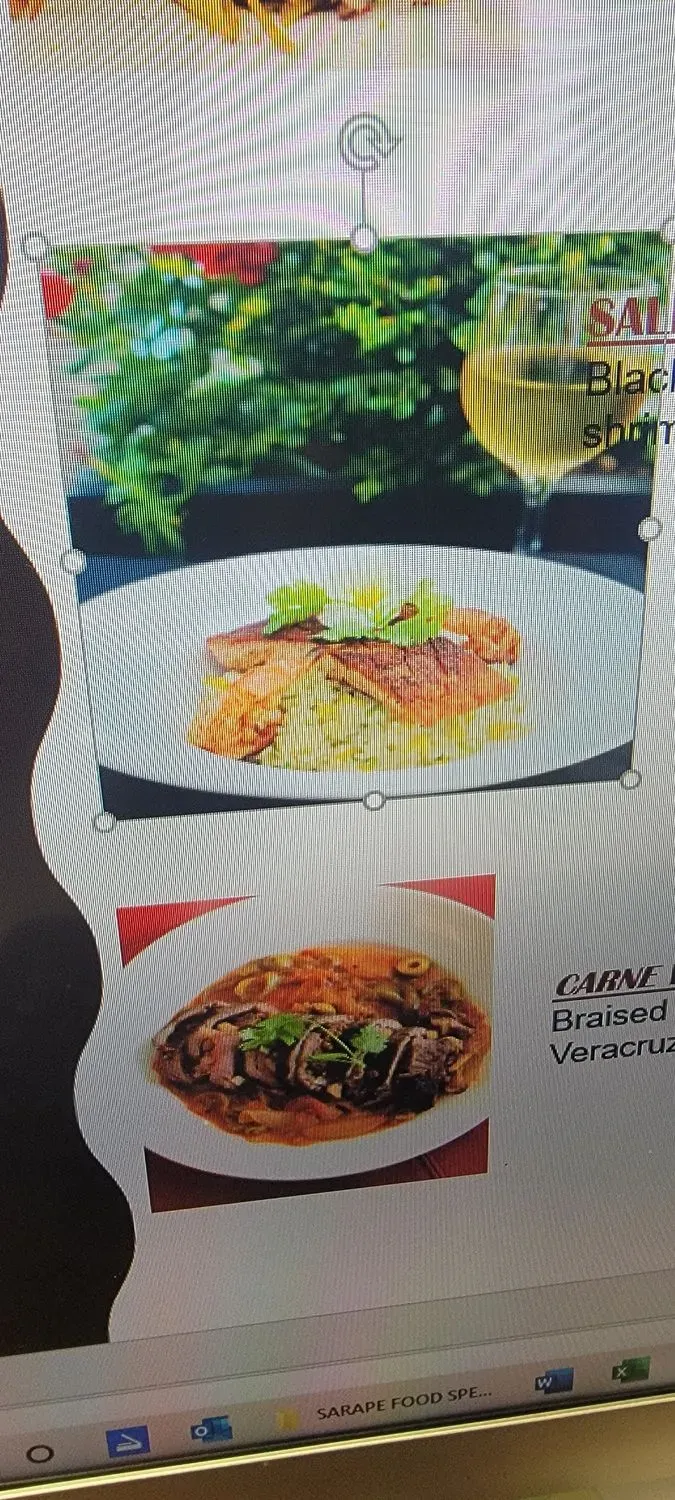Open the Cortana circle on the taskbar

(39, 1454)
